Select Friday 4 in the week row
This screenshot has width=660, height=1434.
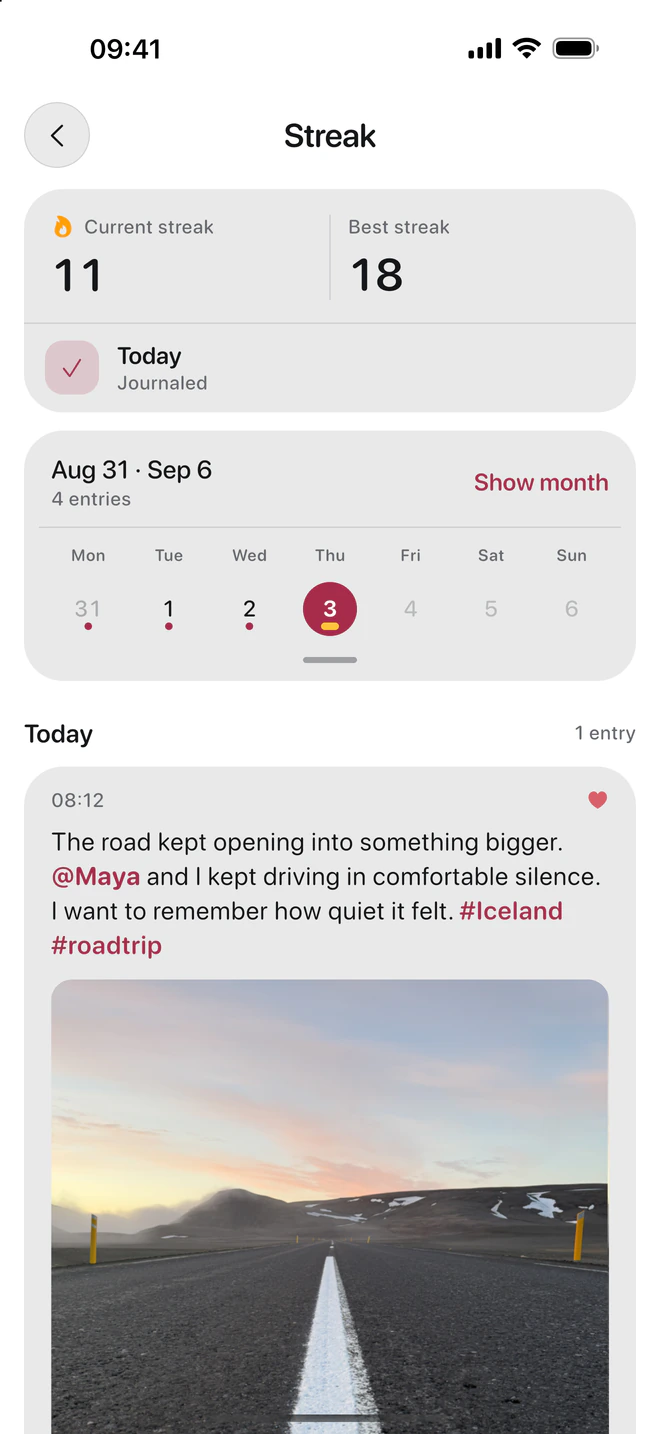tap(410, 609)
